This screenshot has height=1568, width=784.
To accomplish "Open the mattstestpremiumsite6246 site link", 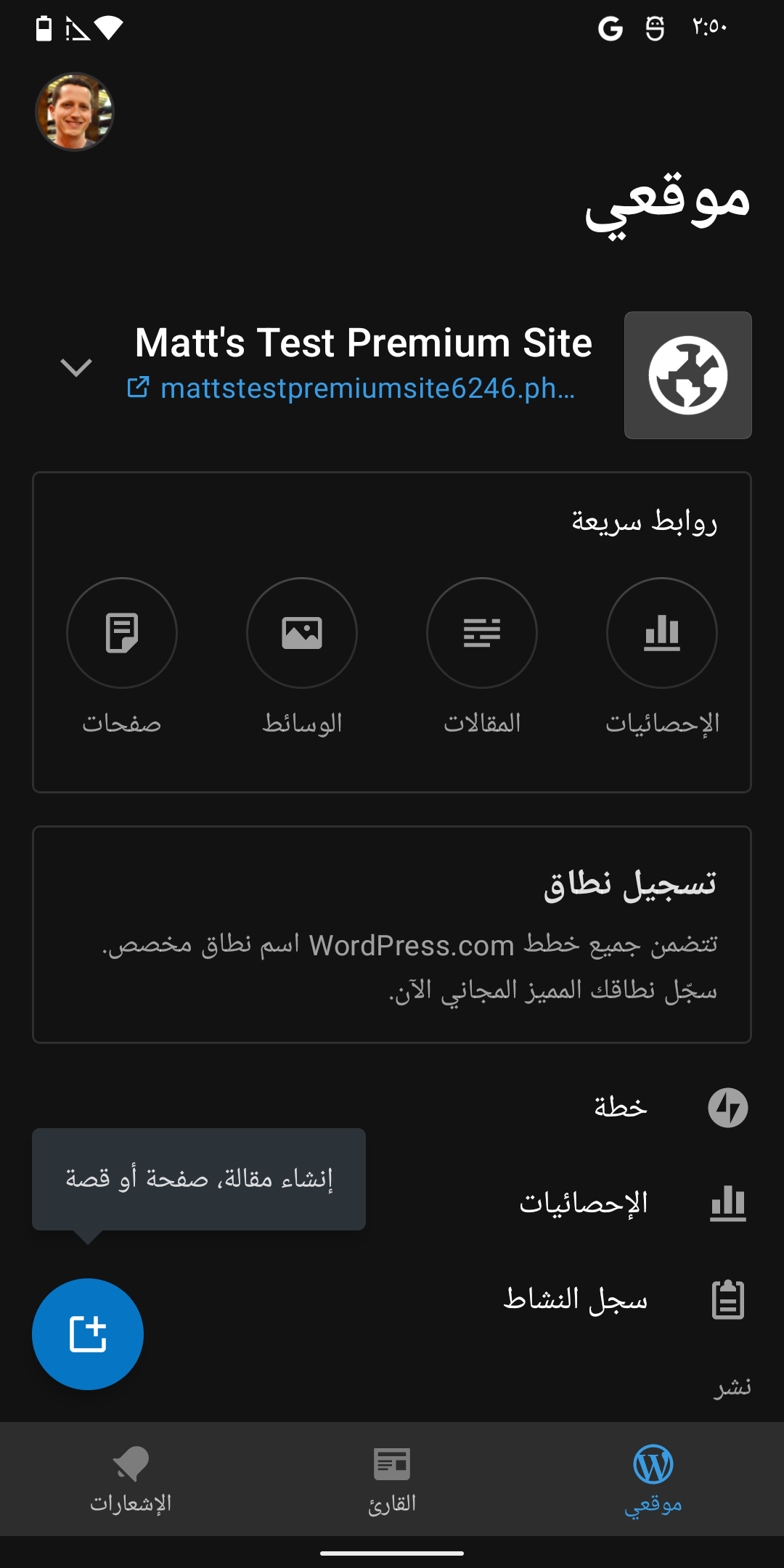I will tap(352, 388).
